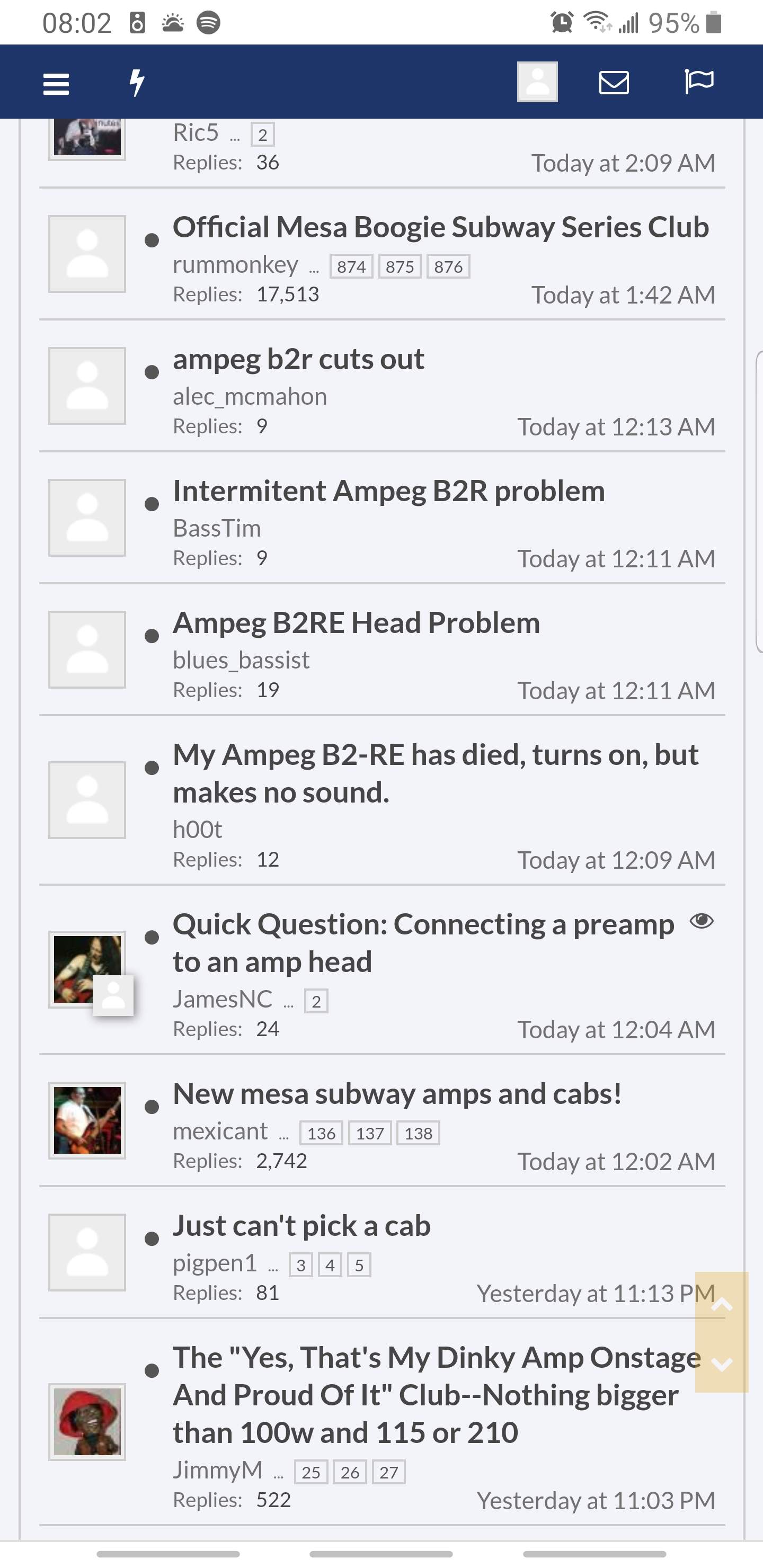Open Intermitent Ampeg B2R problem thread

pos(389,491)
